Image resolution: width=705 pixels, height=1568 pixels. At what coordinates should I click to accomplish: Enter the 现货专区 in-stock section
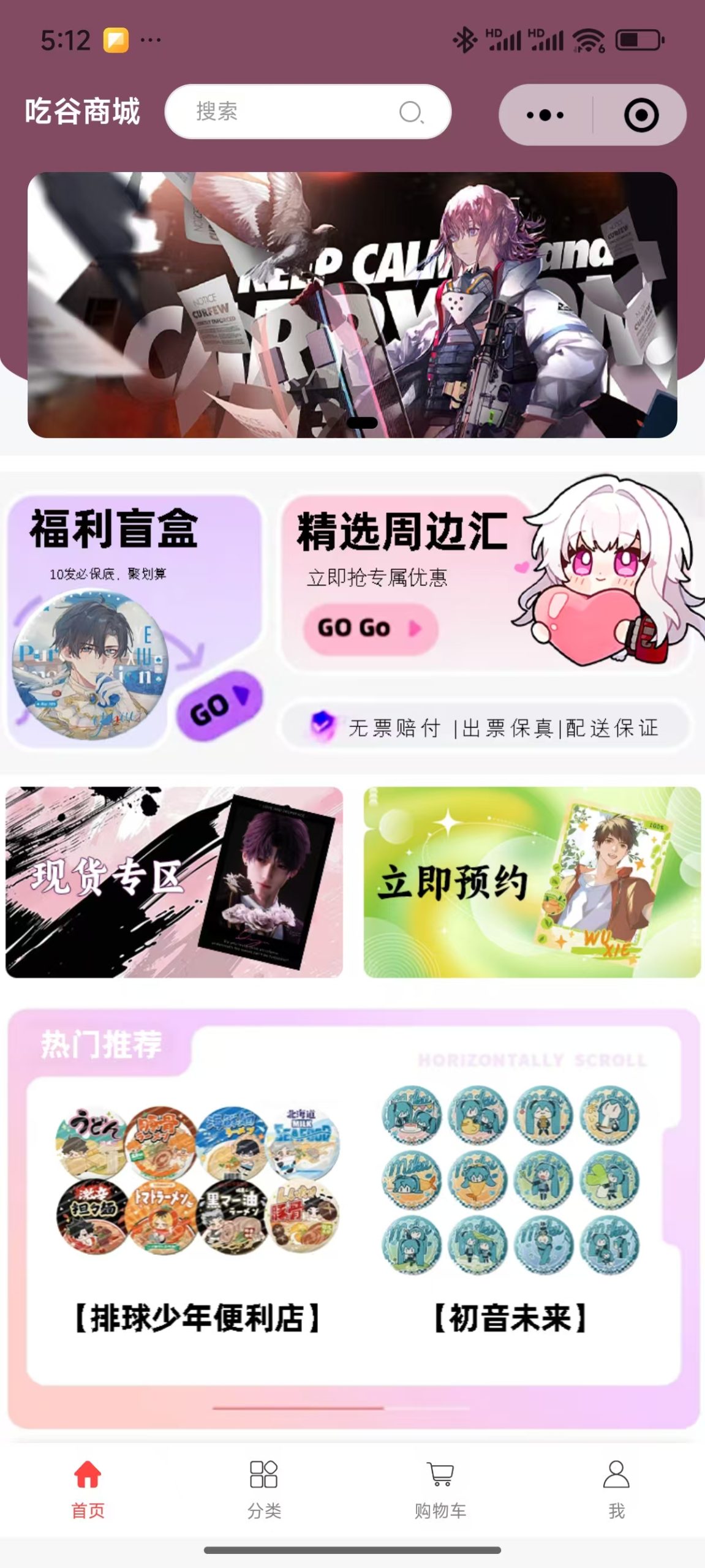coord(174,882)
